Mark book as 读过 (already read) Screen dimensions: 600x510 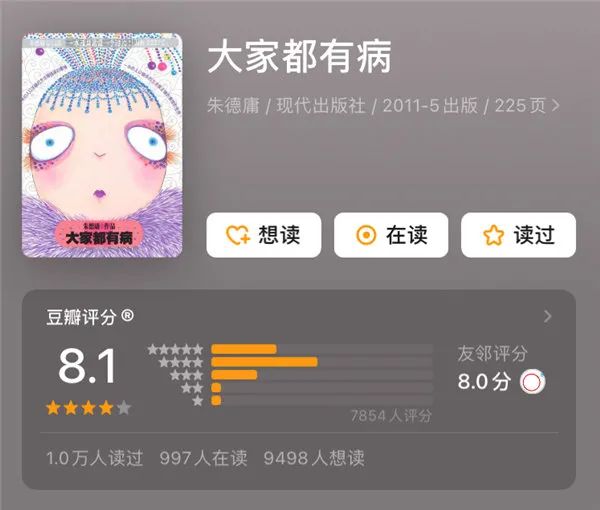pos(518,235)
